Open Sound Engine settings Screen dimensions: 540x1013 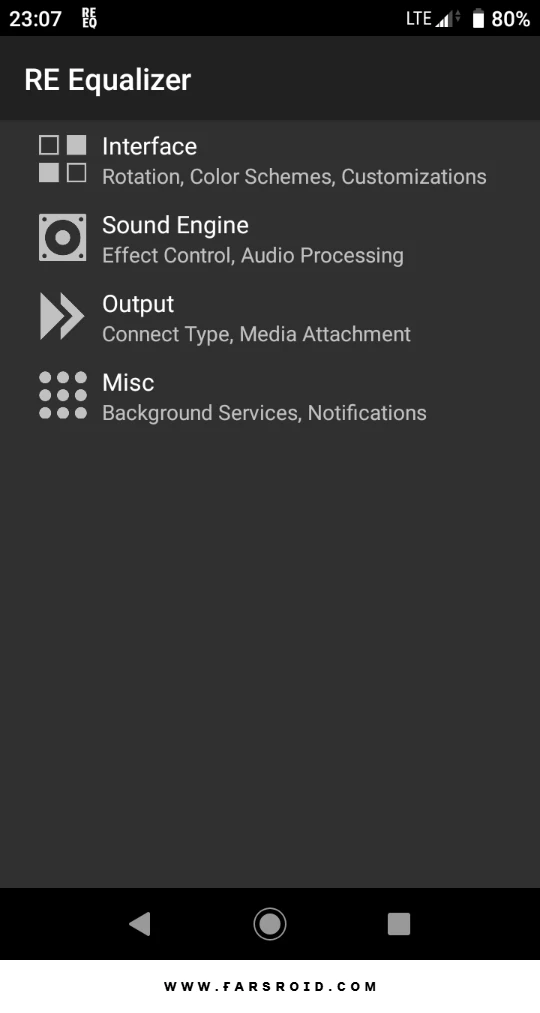click(270, 239)
